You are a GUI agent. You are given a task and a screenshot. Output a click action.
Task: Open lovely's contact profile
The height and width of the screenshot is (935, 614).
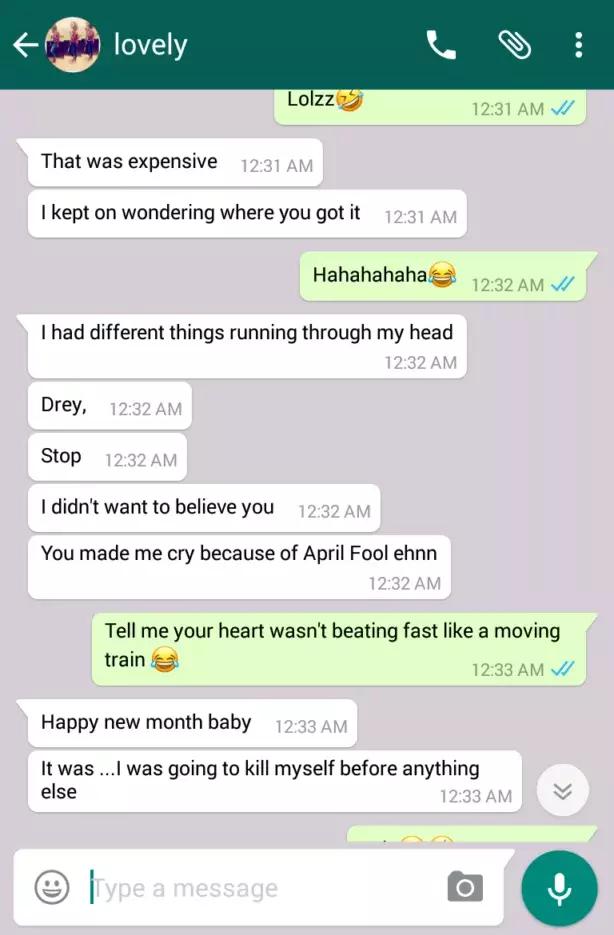[150, 45]
